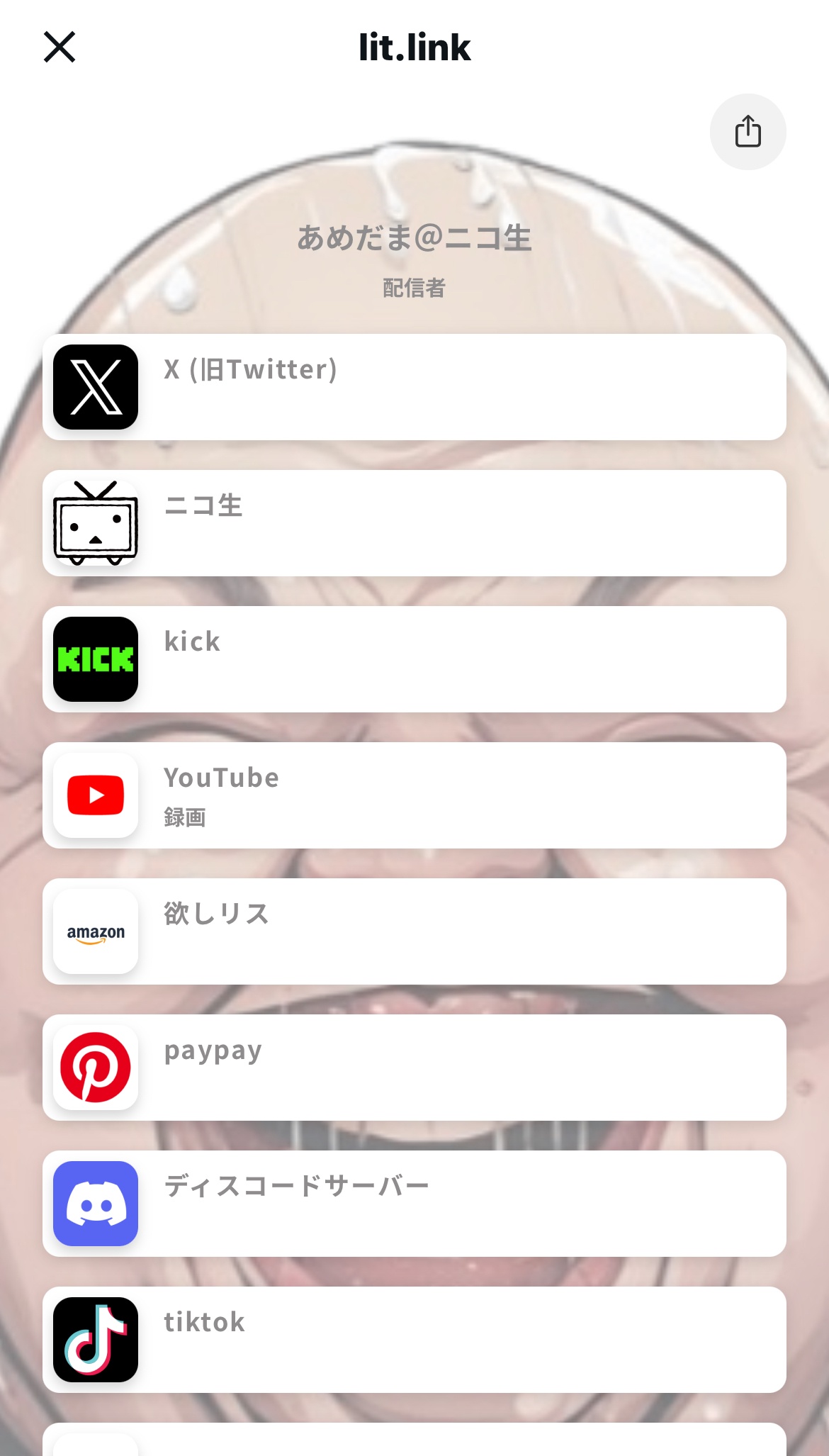Open the Amazon 欲しリス wishlist
Screen dimensions: 829x1456
(414, 931)
